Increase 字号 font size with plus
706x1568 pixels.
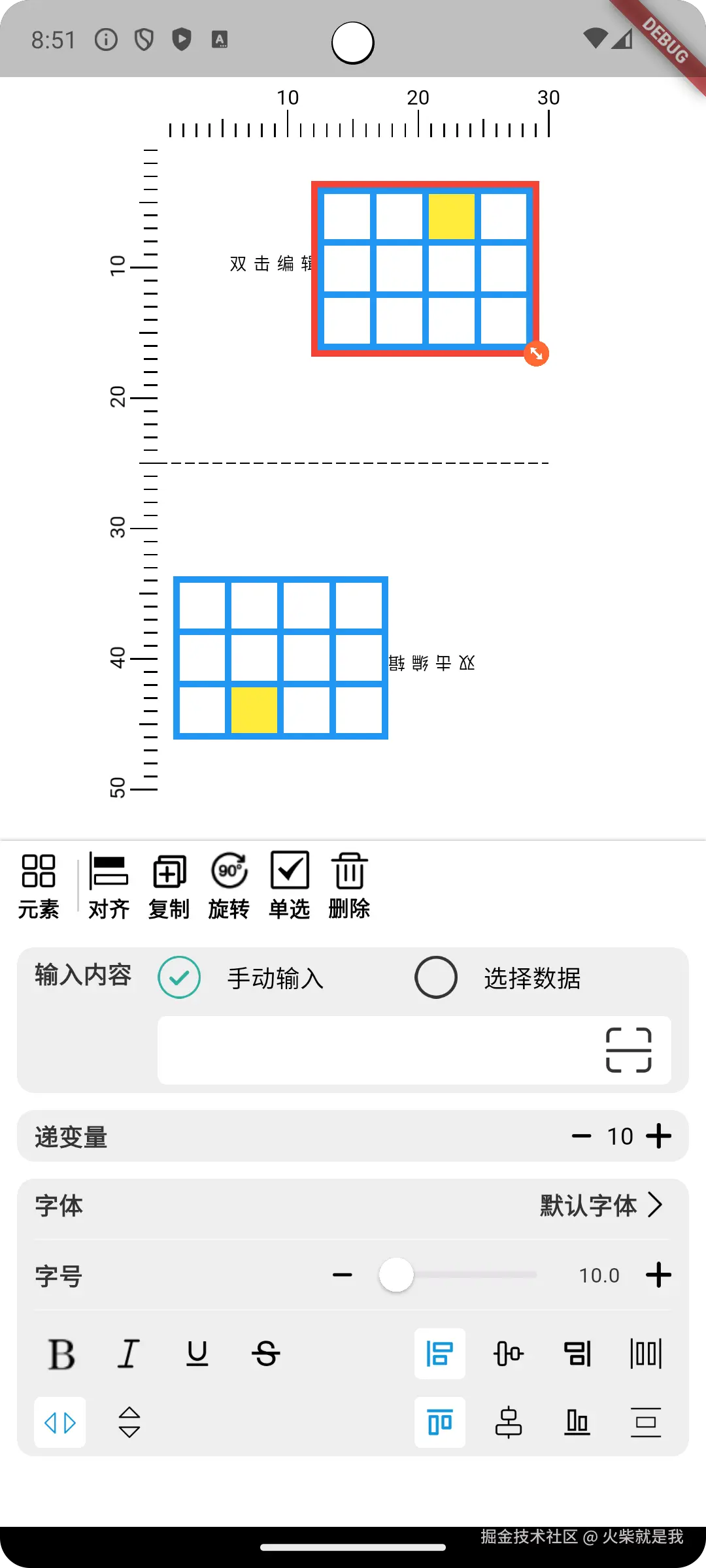pos(658,1275)
